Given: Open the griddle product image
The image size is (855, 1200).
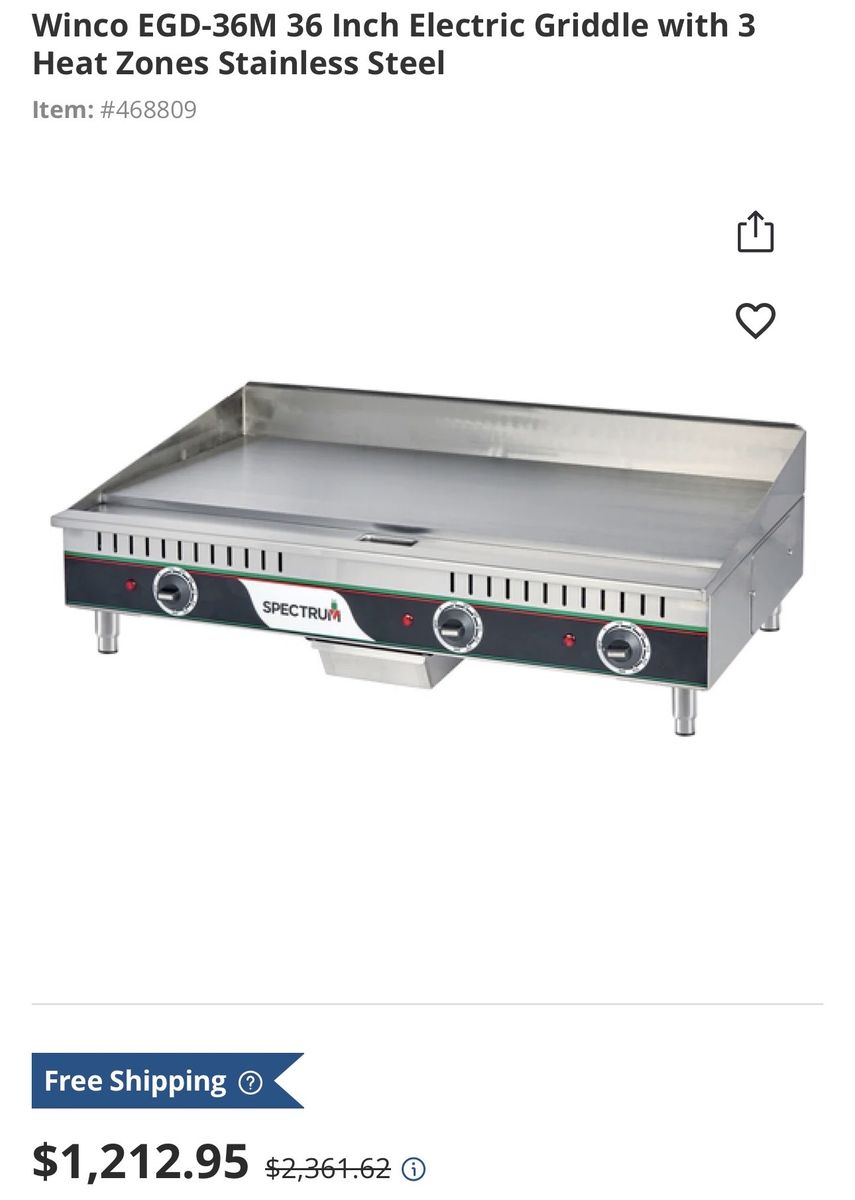Looking at the screenshot, I should point(428,560).
